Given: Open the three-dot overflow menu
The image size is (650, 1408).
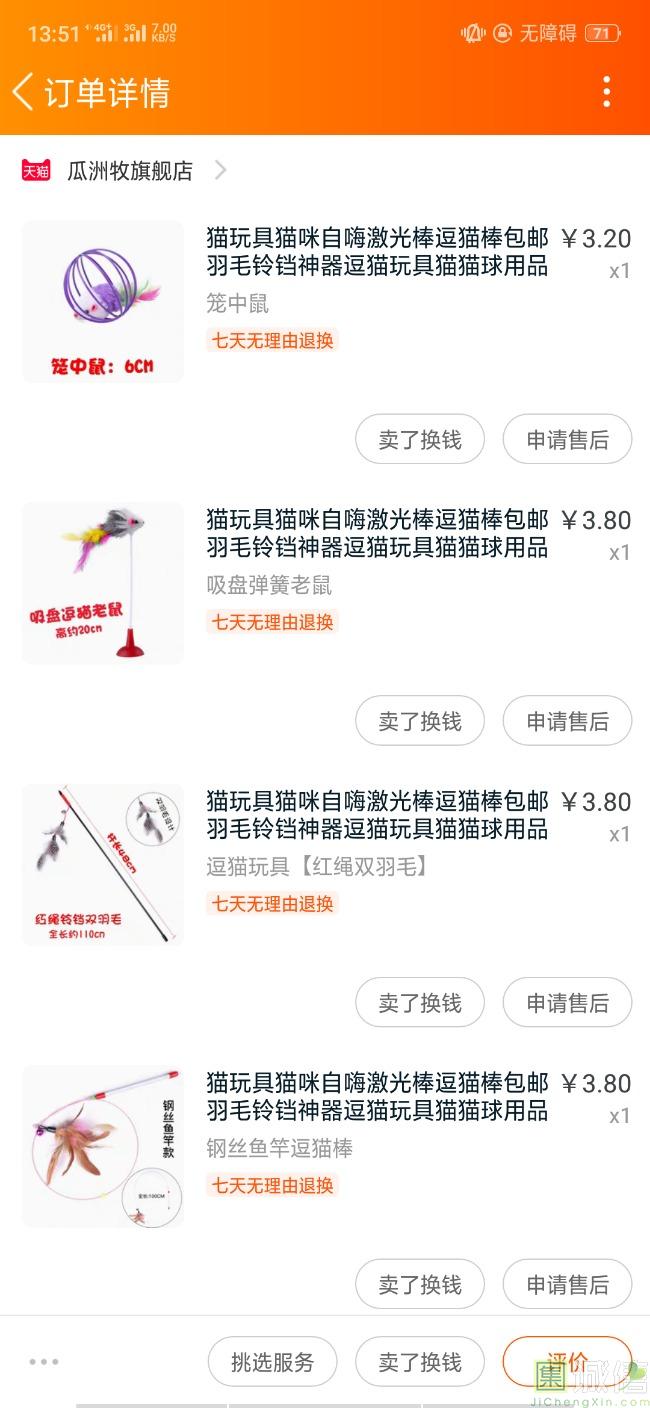Looking at the screenshot, I should click(x=606, y=92).
